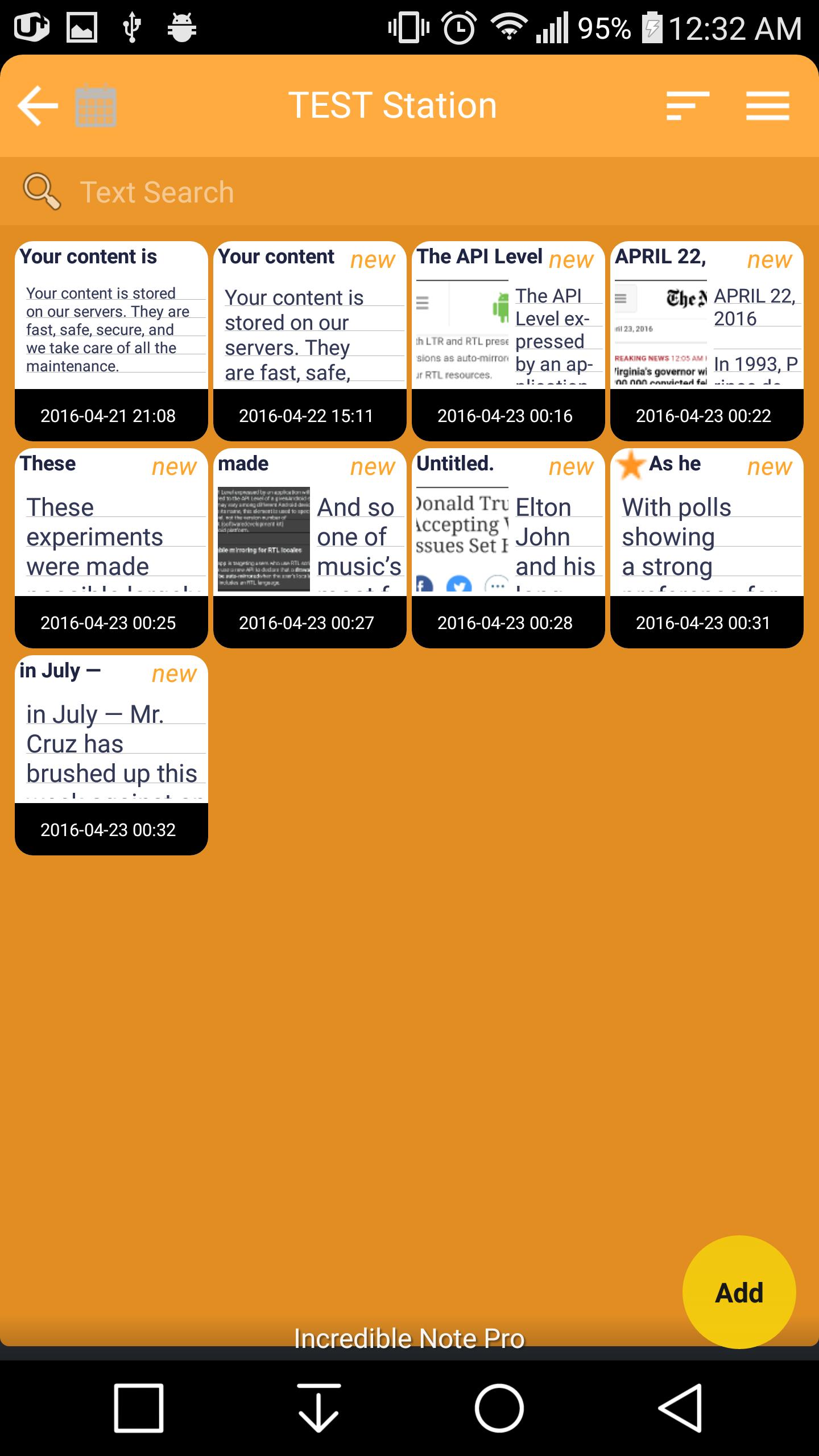Open The API Level note
The width and height of the screenshot is (819, 1456).
tap(508, 341)
